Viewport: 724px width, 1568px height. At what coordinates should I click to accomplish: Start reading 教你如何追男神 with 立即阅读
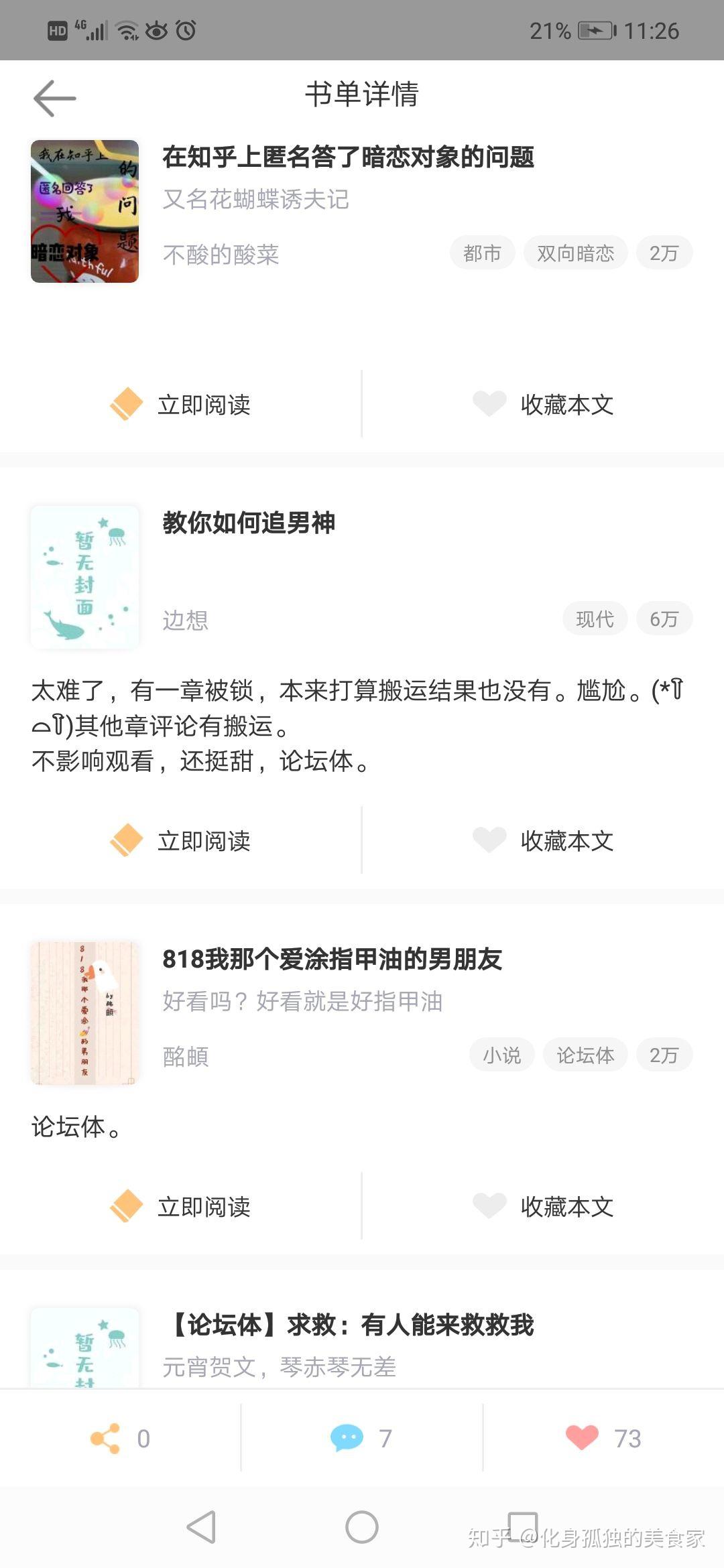181,841
